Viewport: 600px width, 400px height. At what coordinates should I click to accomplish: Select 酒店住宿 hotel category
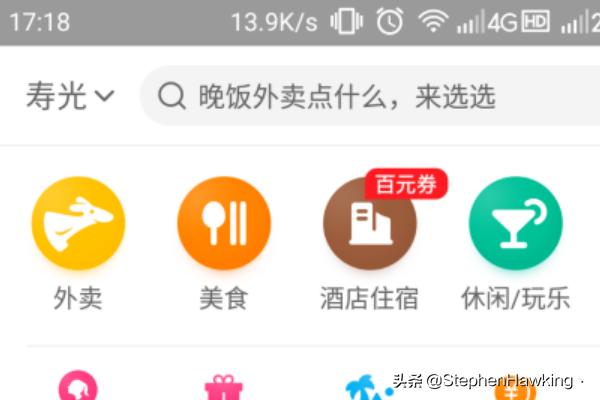pyautogui.click(x=369, y=223)
